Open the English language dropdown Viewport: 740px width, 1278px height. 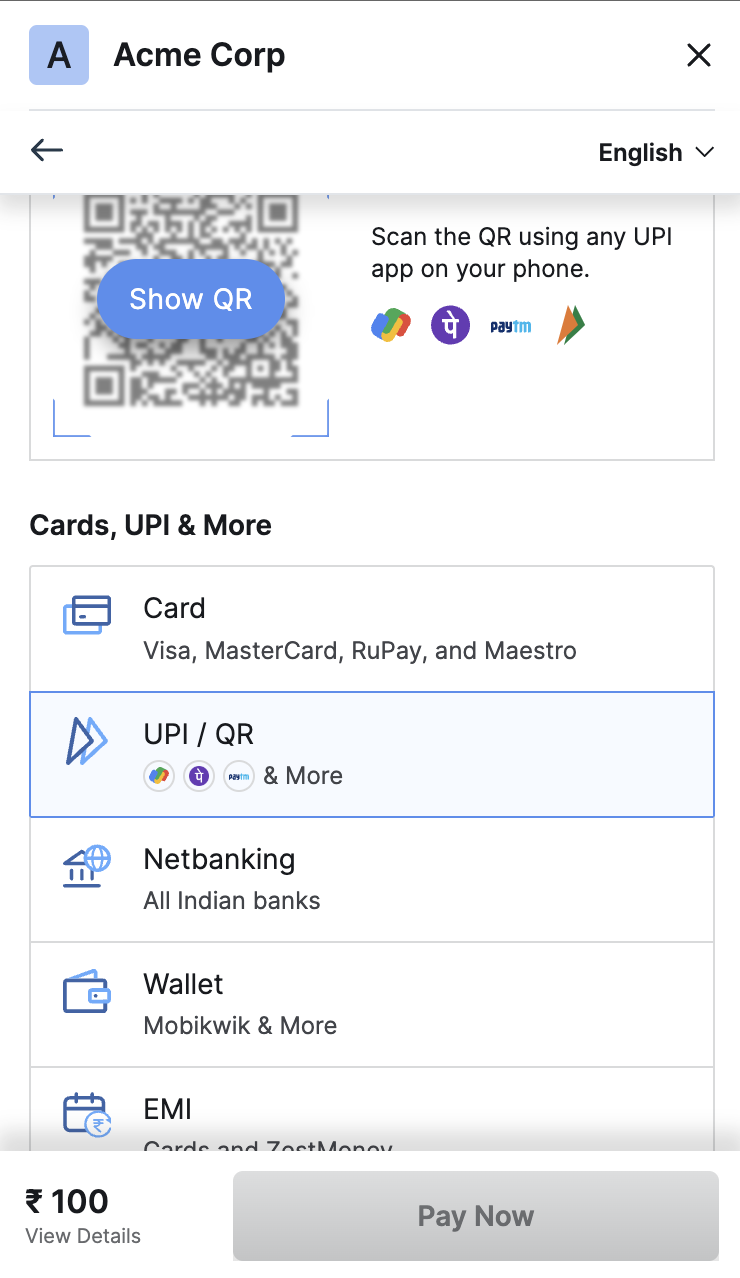[x=655, y=152]
